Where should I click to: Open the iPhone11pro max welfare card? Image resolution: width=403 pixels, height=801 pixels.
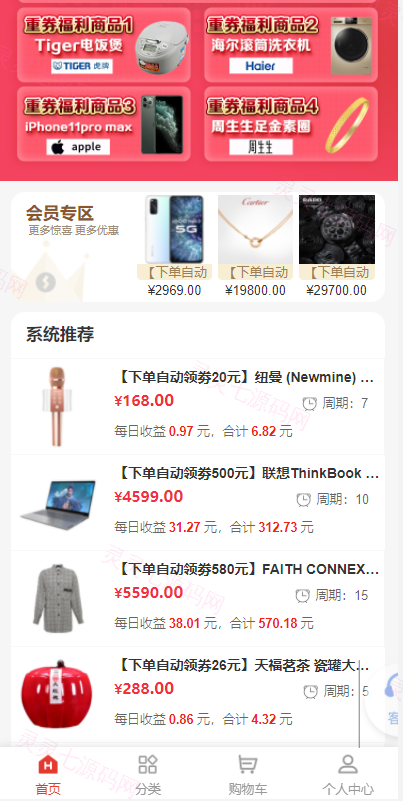104,124
